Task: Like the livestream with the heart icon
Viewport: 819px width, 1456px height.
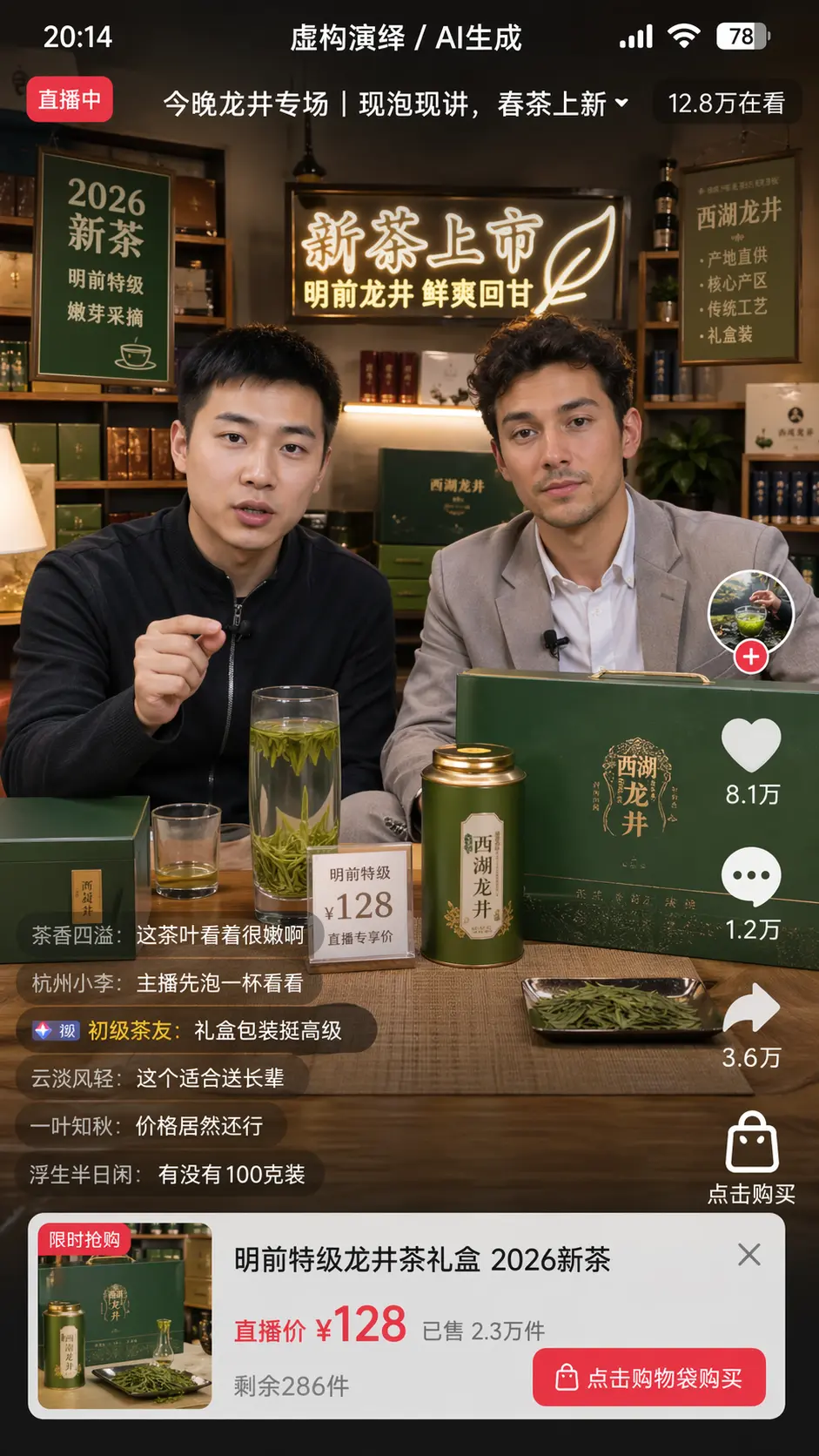Action: [751, 746]
